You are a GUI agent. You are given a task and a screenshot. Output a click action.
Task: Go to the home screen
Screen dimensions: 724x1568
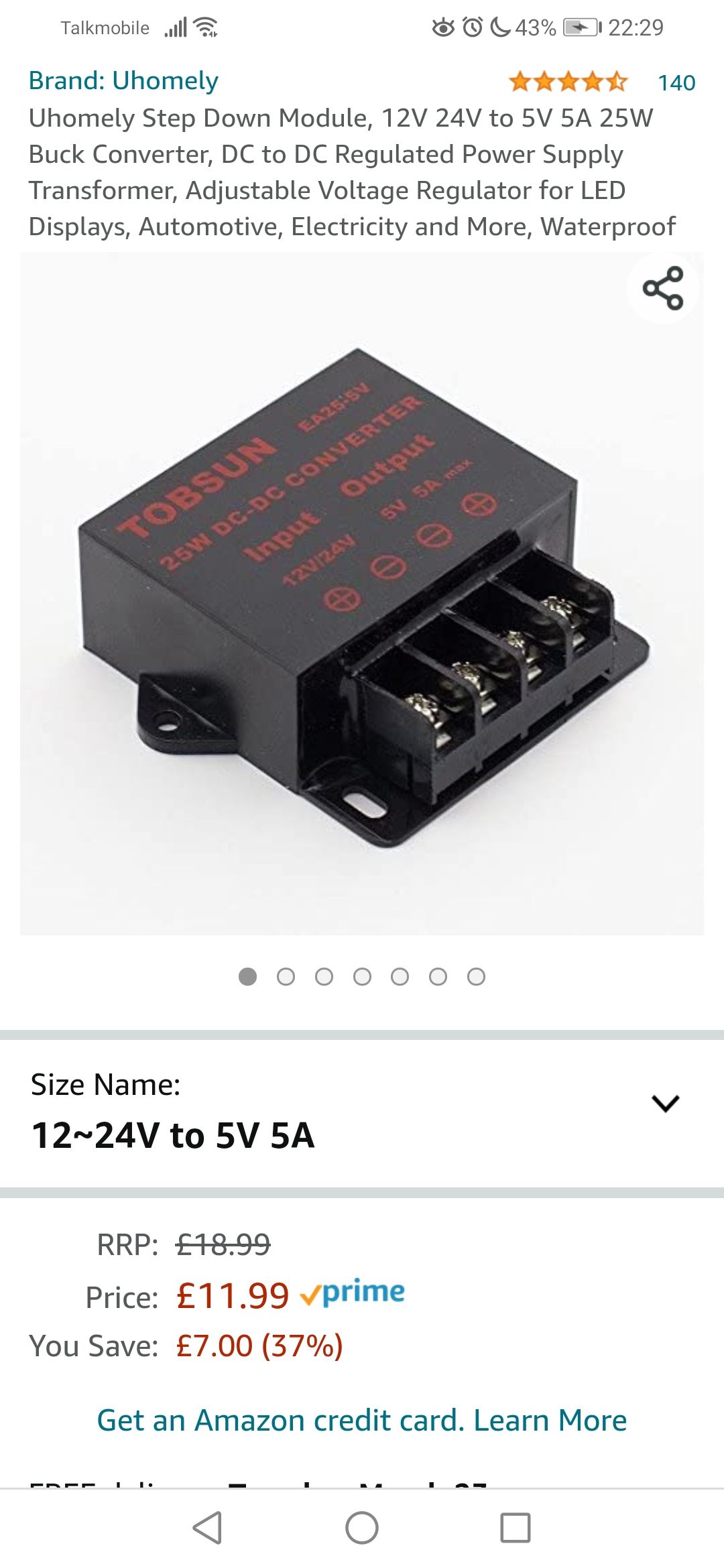[362, 1528]
